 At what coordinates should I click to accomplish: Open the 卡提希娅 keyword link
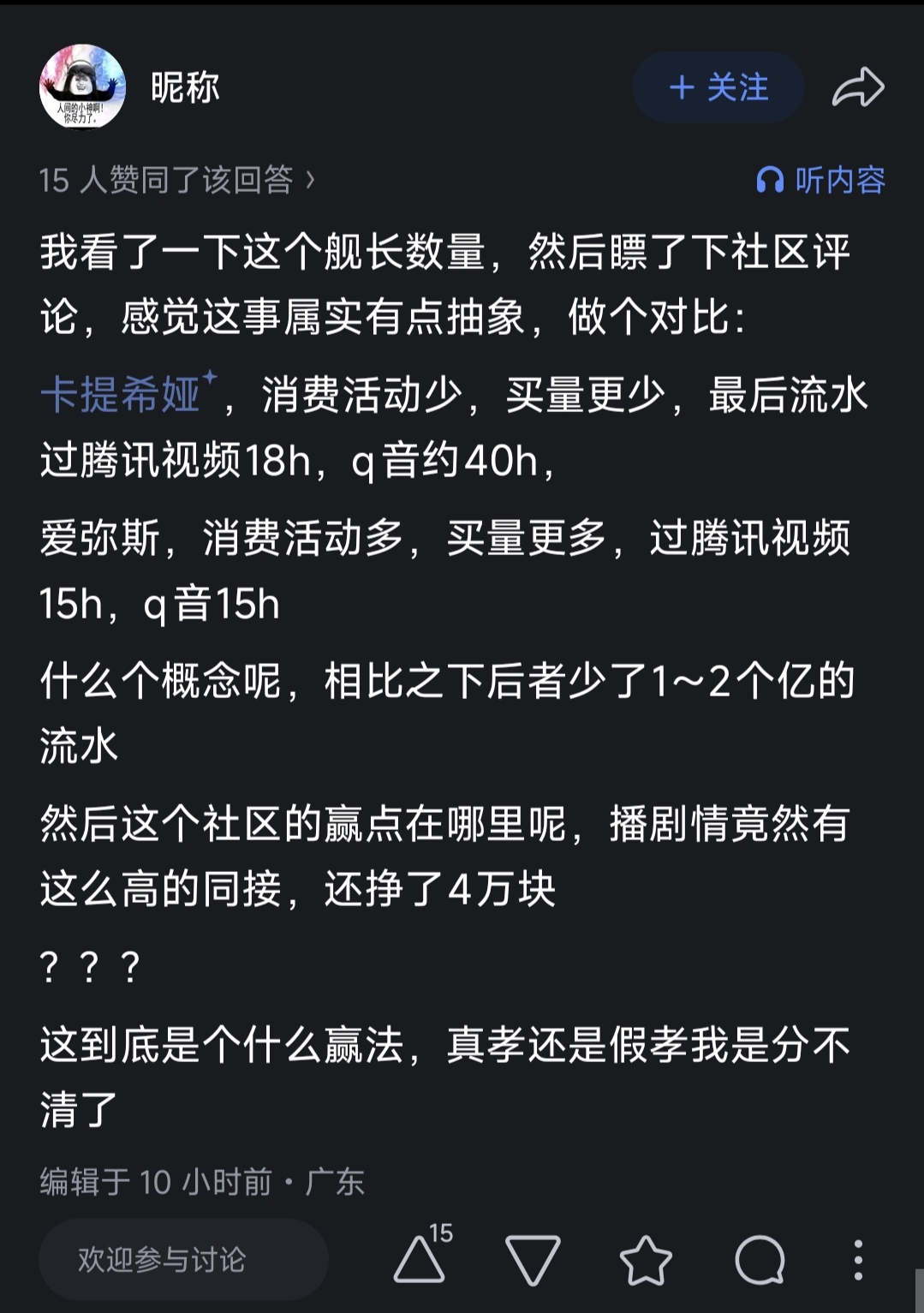click(128, 394)
